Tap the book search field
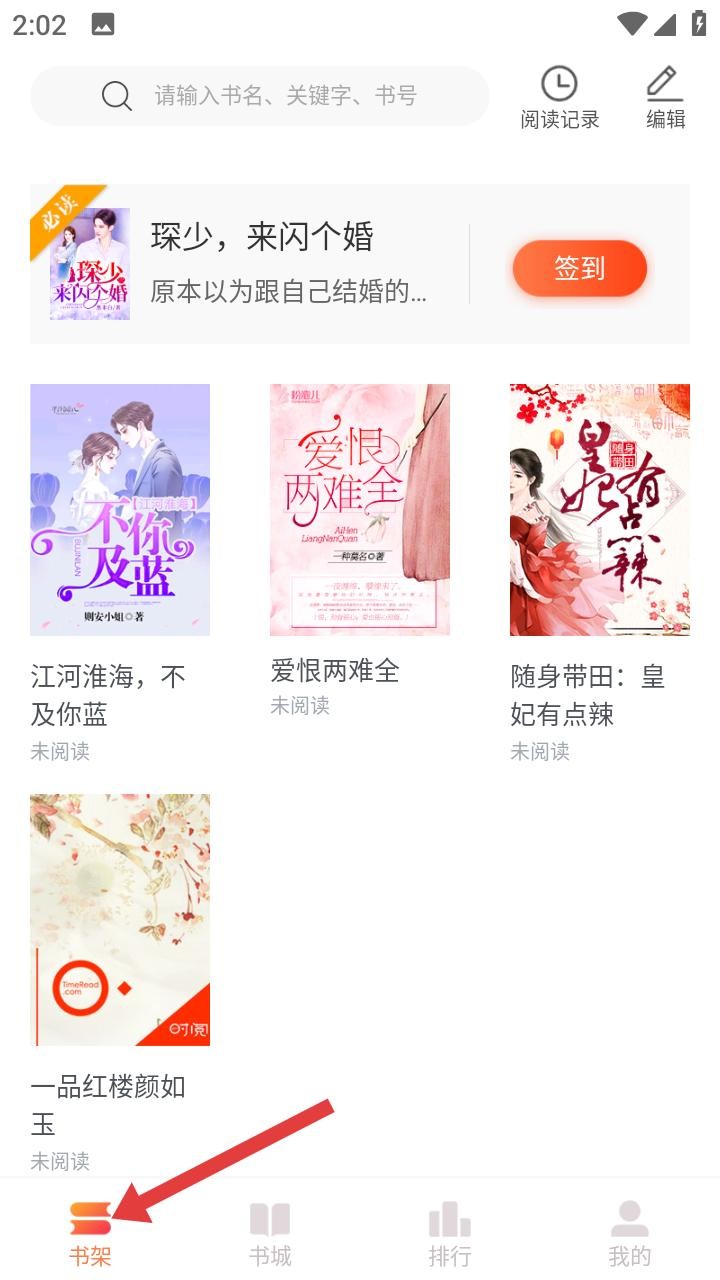 coord(260,96)
